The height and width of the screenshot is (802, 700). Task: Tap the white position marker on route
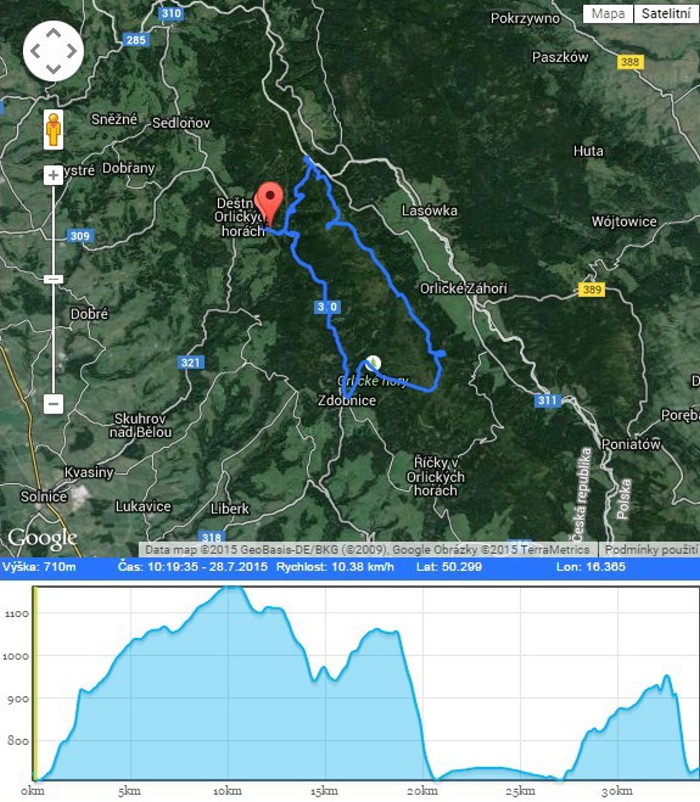374,363
